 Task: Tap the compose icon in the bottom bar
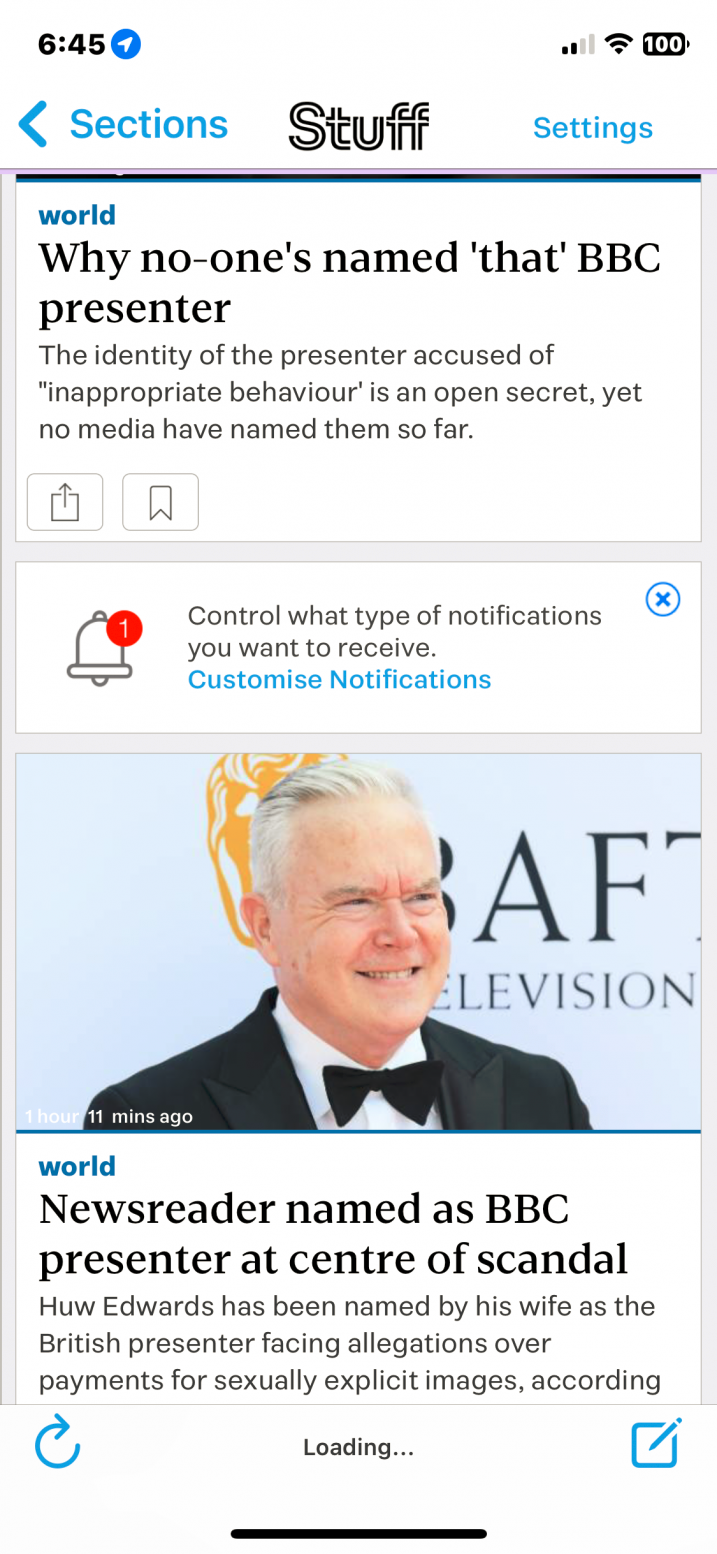(656, 1444)
